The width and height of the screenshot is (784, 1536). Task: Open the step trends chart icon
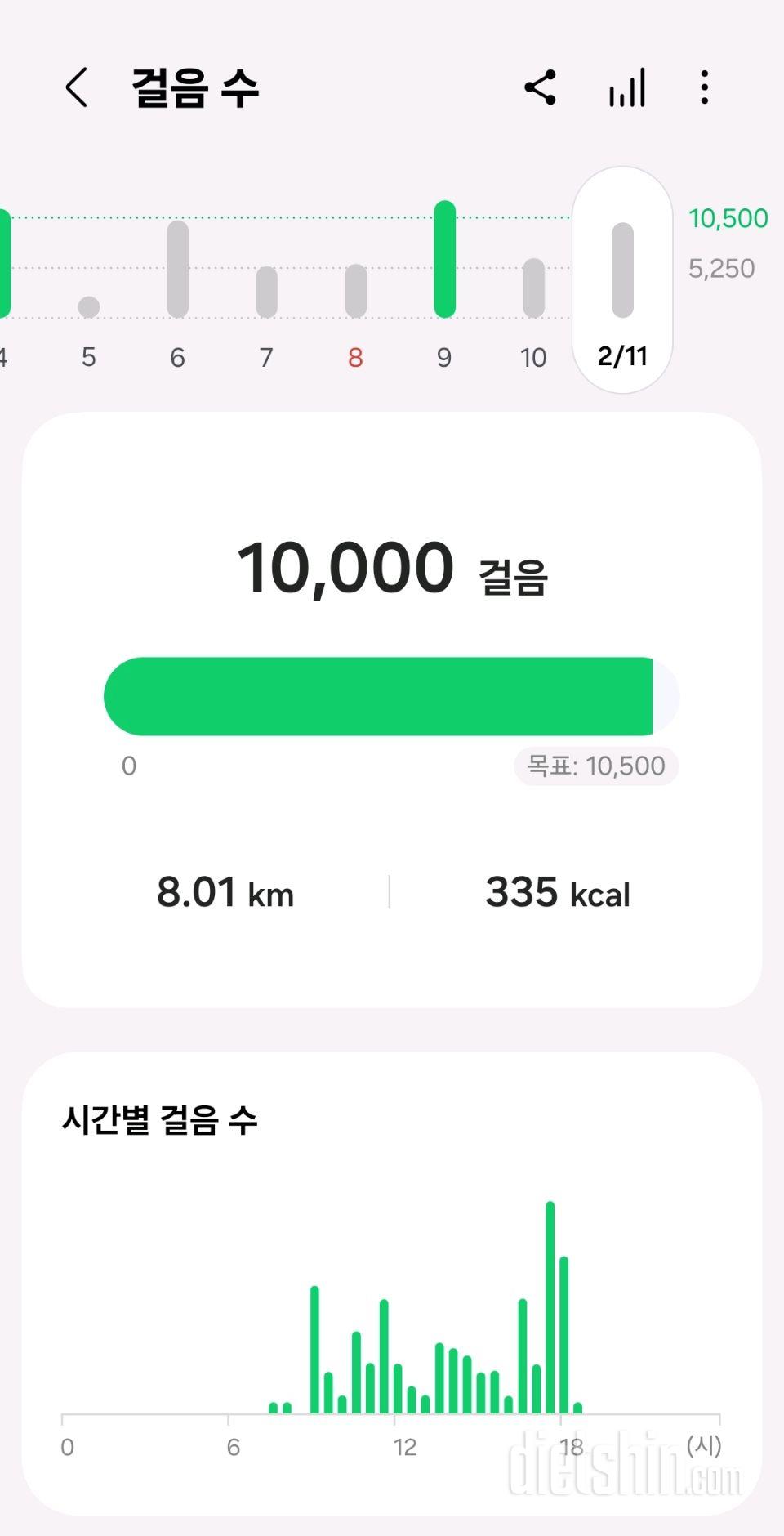(x=627, y=87)
